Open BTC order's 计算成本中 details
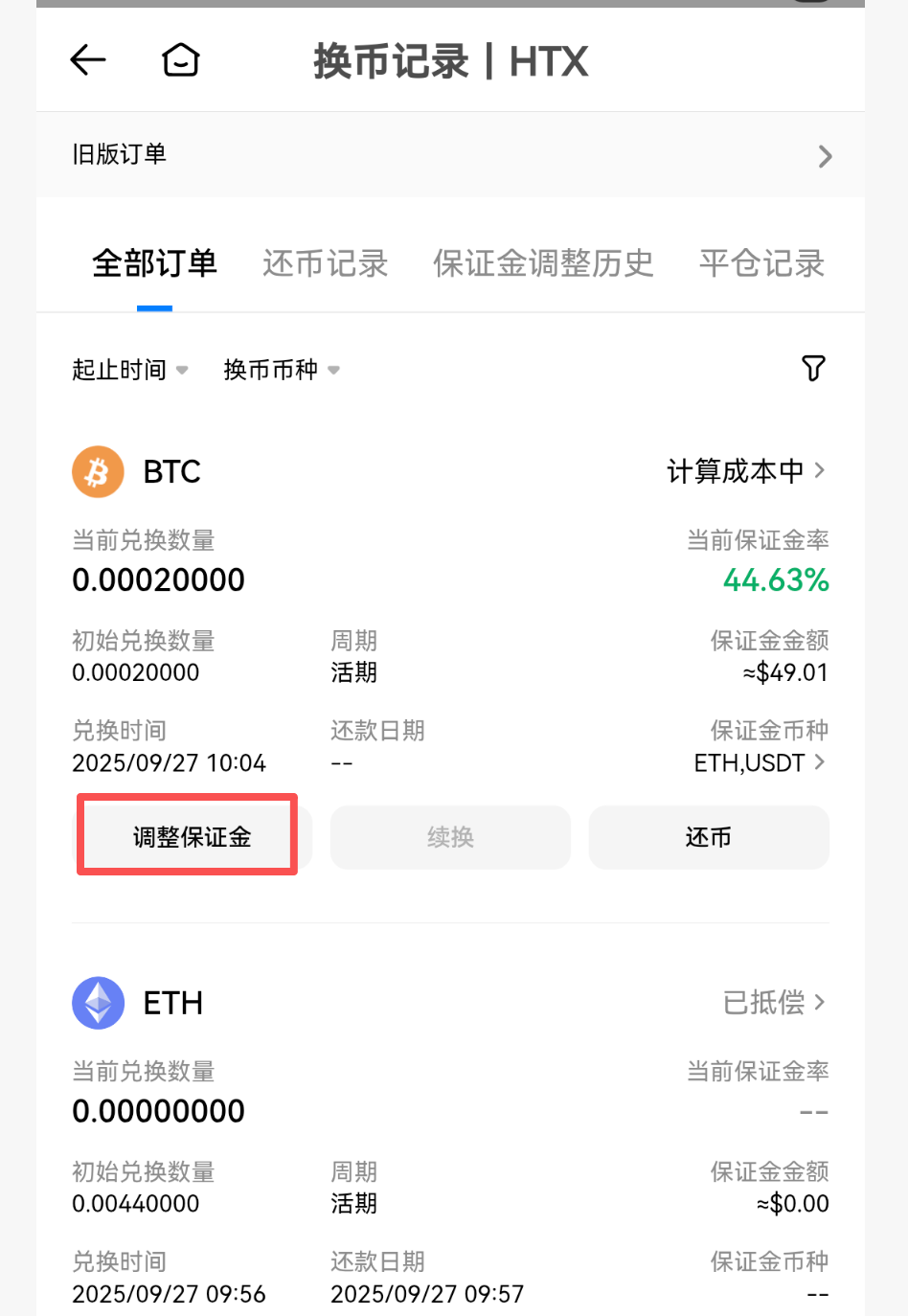The width and height of the screenshot is (908, 1316). [x=745, y=471]
